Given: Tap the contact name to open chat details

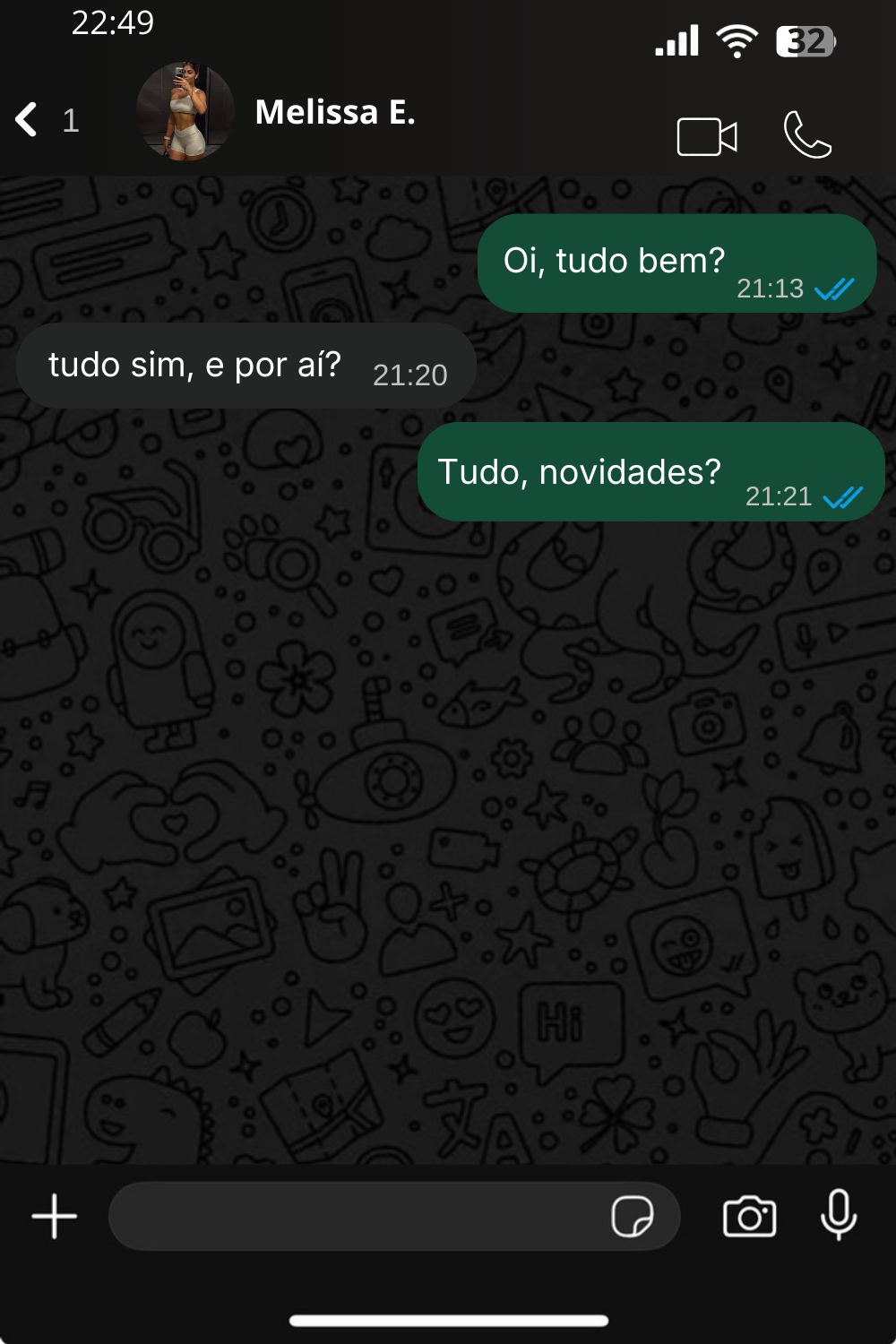Looking at the screenshot, I should pyautogui.click(x=335, y=112).
